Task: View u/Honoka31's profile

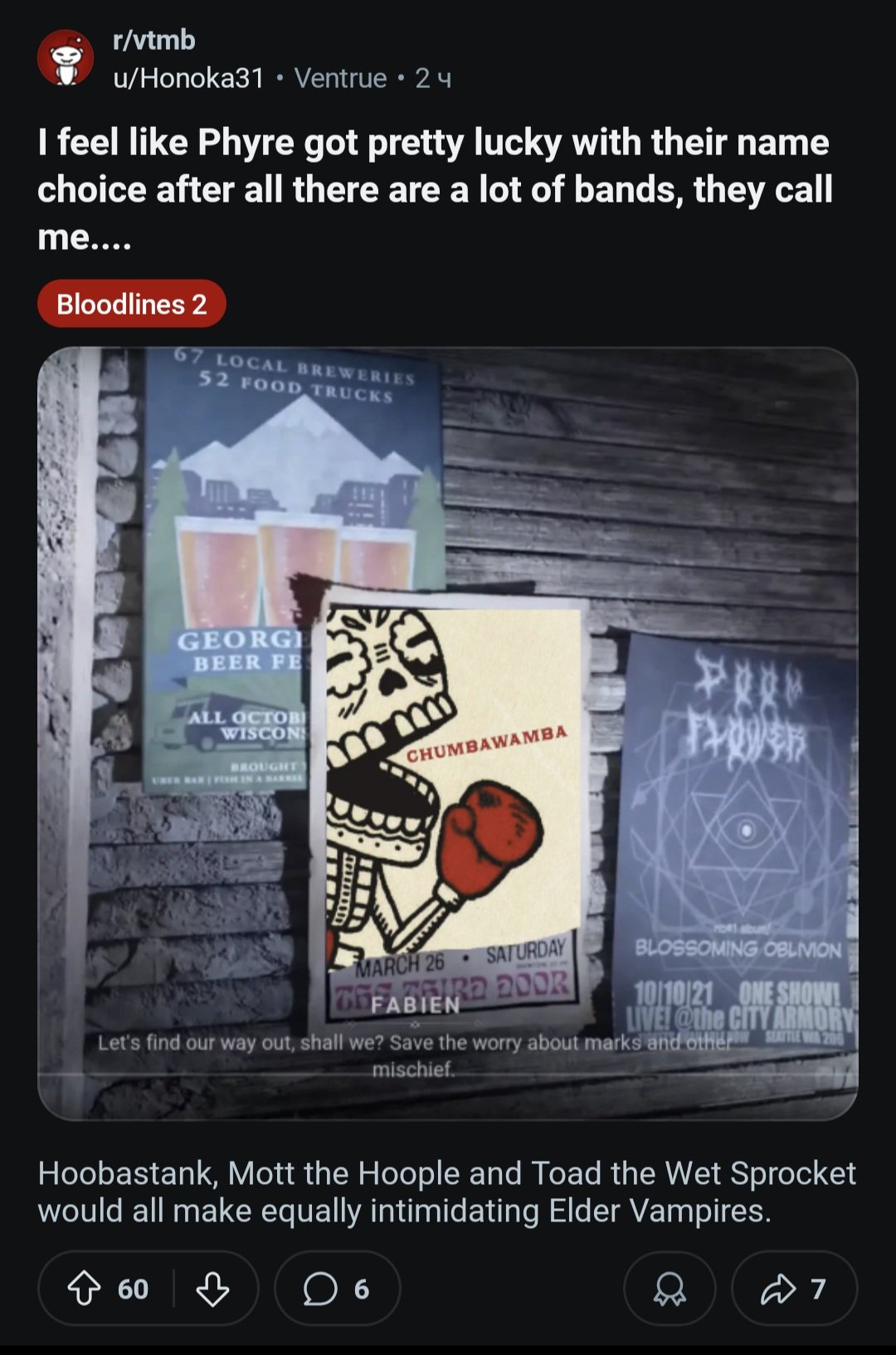Action: click(x=188, y=78)
